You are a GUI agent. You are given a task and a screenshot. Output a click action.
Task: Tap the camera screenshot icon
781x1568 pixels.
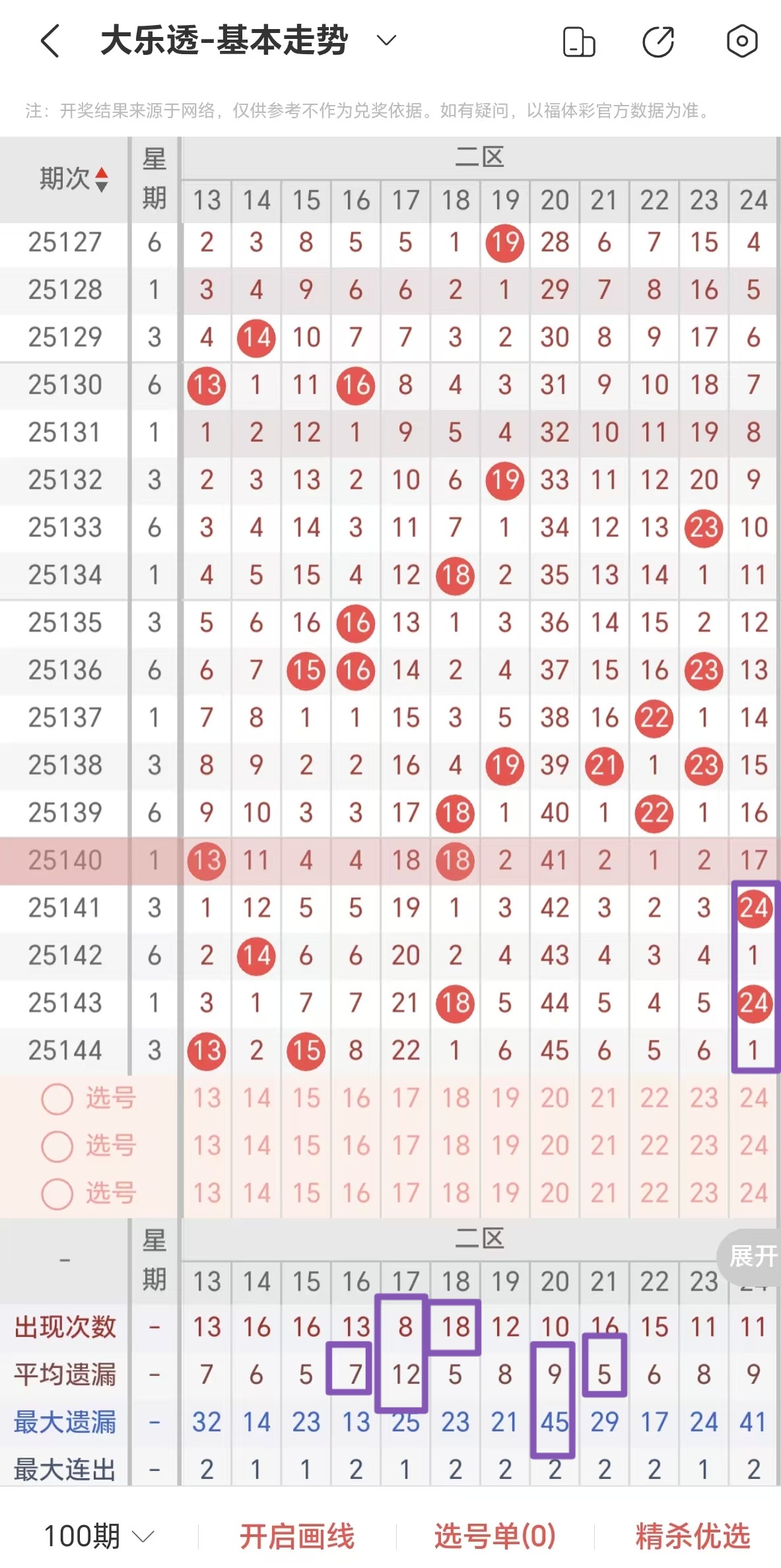click(x=743, y=41)
